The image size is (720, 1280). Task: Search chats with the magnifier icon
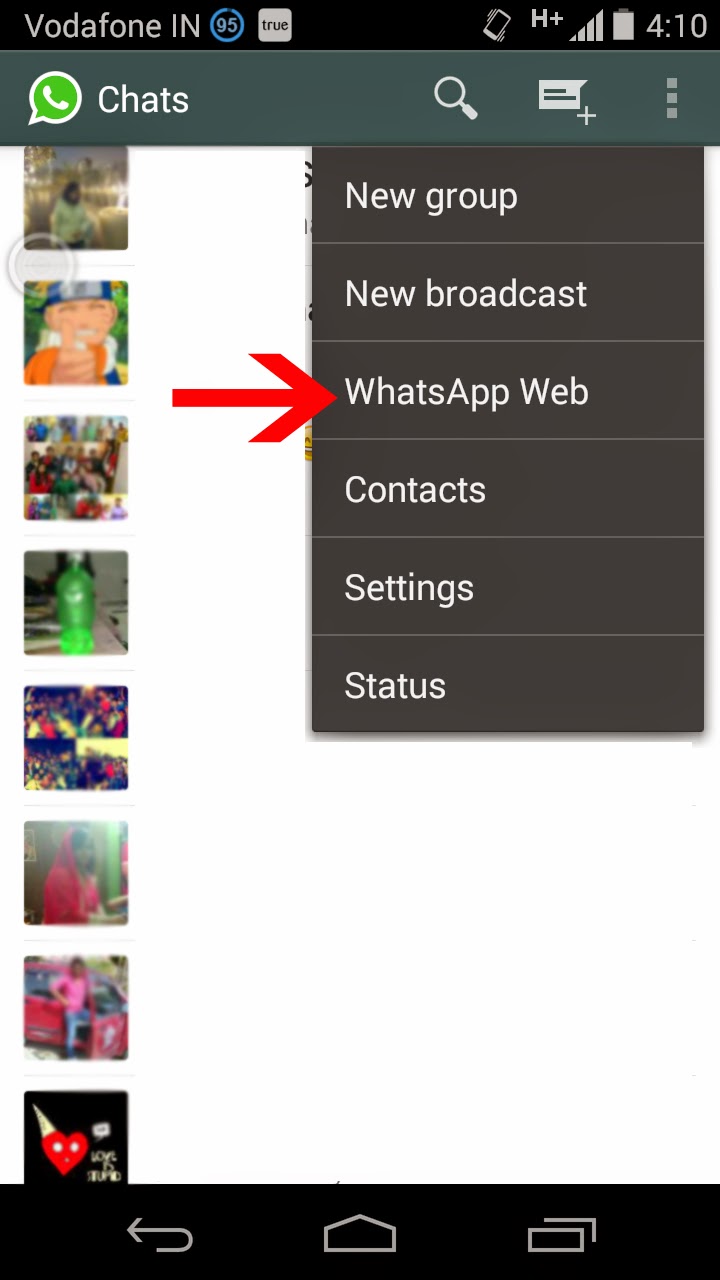click(455, 99)
